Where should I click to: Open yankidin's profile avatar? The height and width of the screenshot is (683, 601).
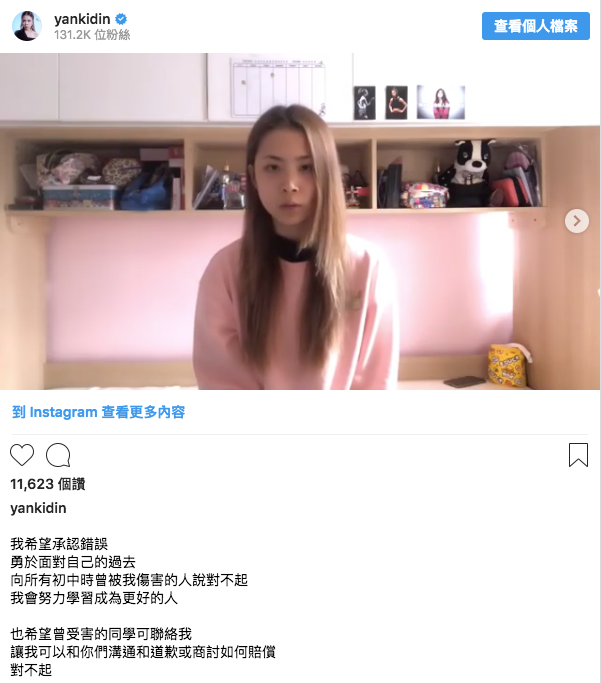pos(27,26)
